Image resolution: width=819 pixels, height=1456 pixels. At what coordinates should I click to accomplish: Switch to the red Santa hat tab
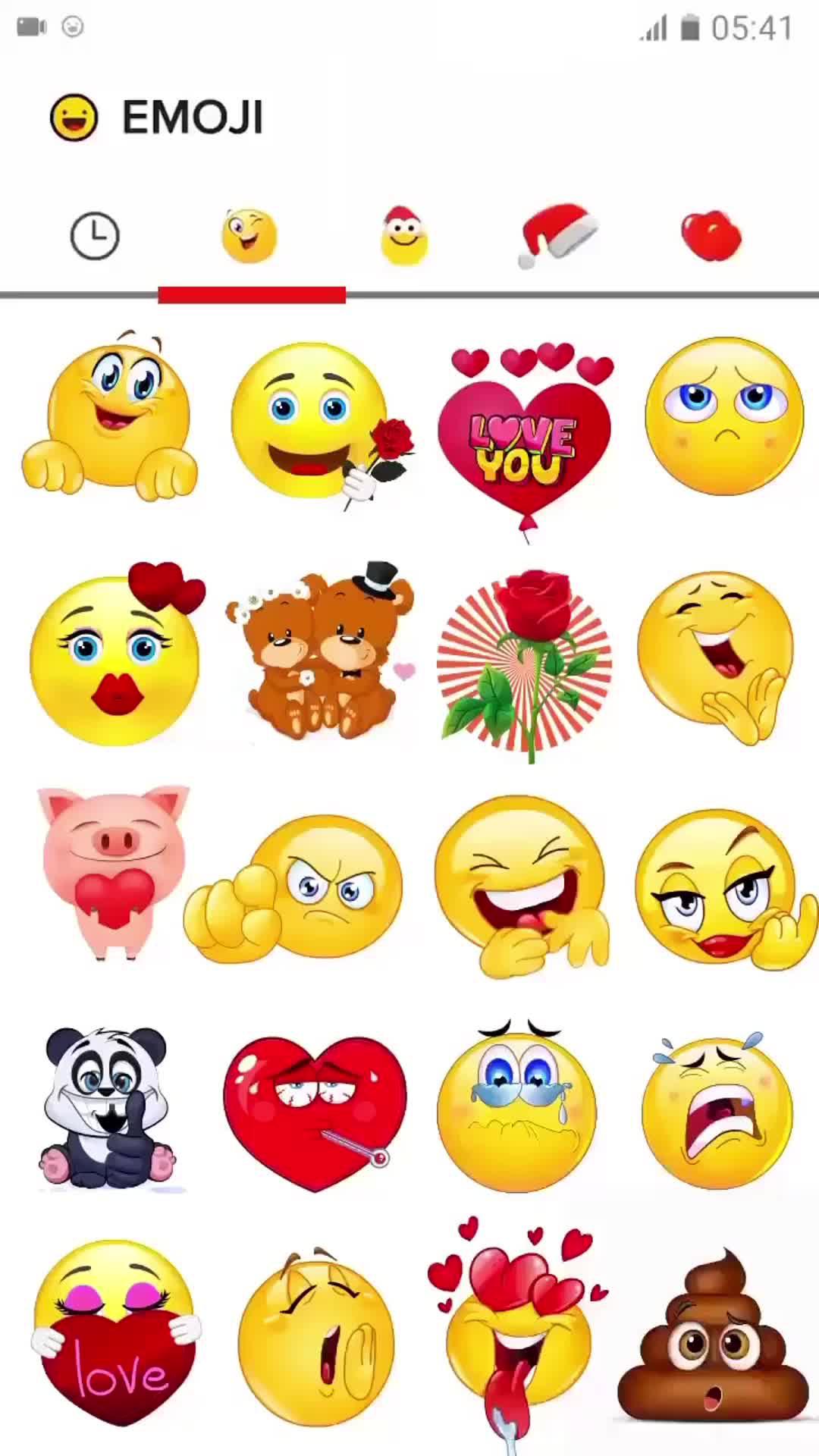(559, 237)
